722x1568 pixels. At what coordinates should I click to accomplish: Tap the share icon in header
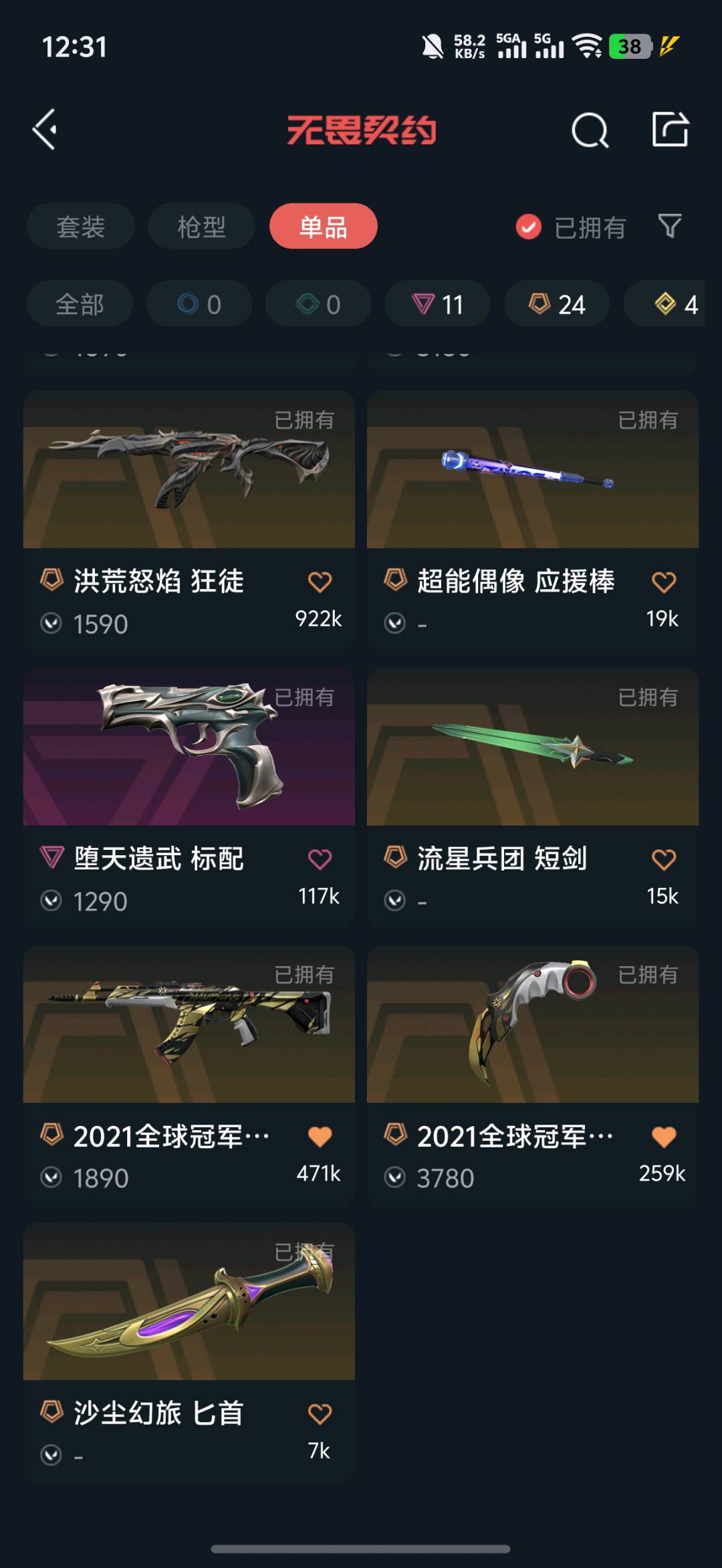pyautogui.click(x=670, y=129)
